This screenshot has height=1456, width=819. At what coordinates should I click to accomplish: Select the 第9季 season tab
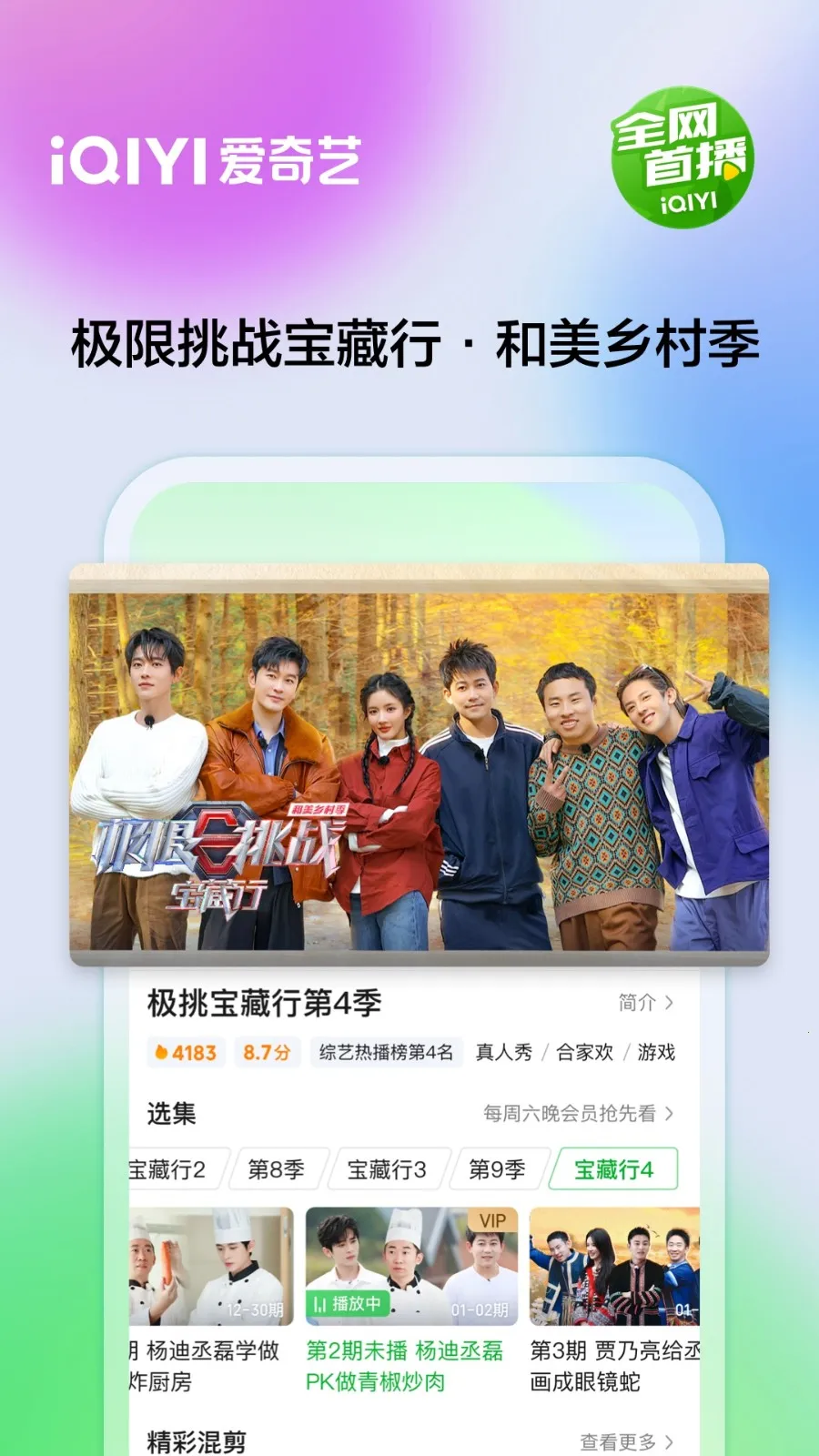pos(500,1170)
